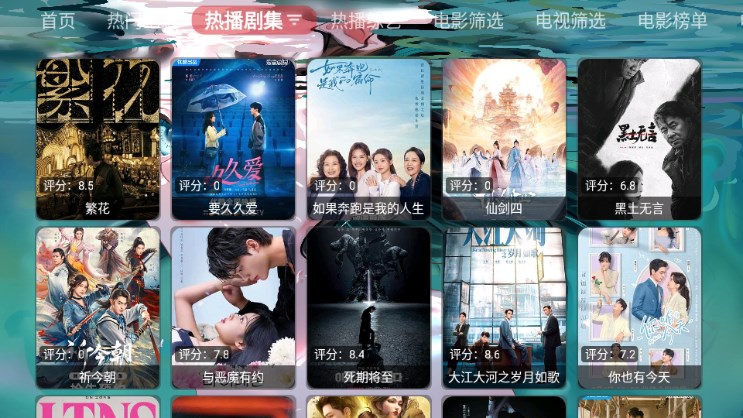Switch to the 首页 tab

pos(58,20)
